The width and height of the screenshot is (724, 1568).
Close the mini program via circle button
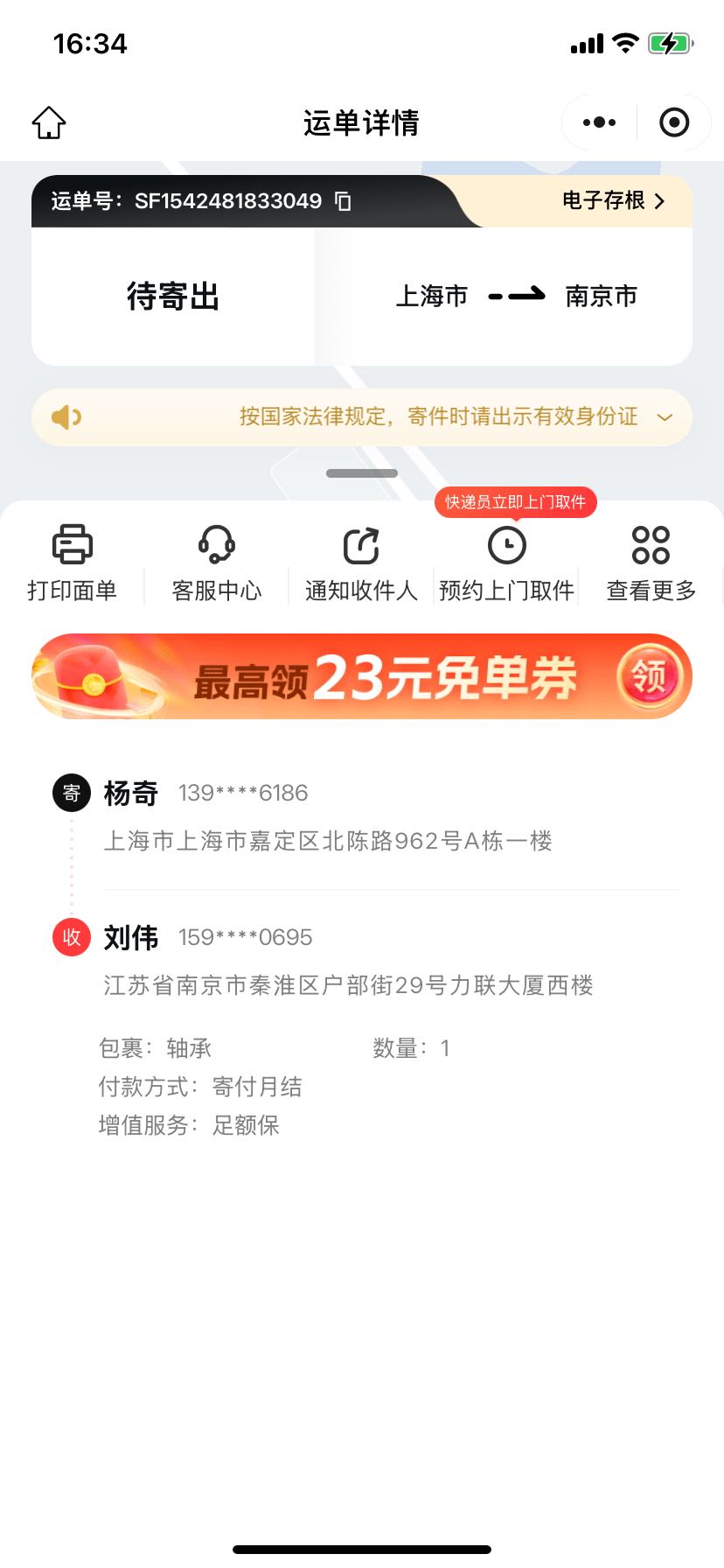[x=673, y=122]
